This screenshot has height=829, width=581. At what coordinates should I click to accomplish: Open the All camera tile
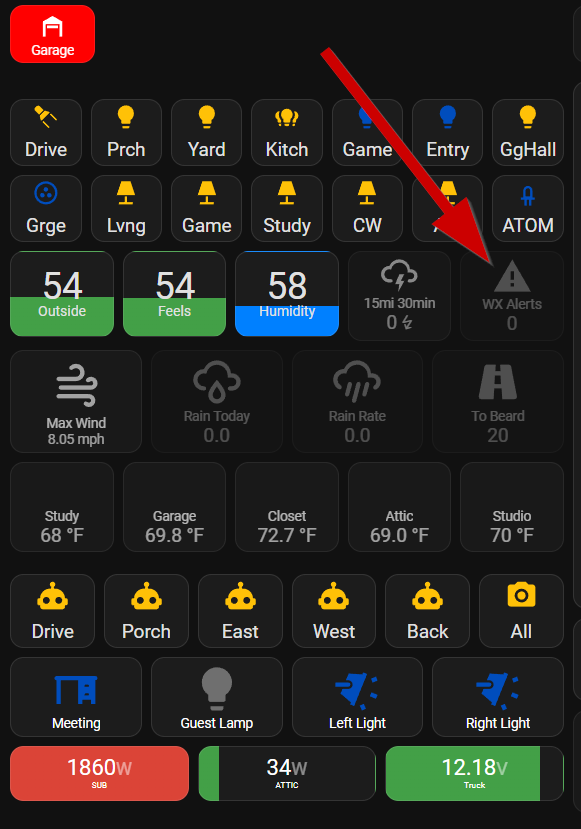coord(521,611)
